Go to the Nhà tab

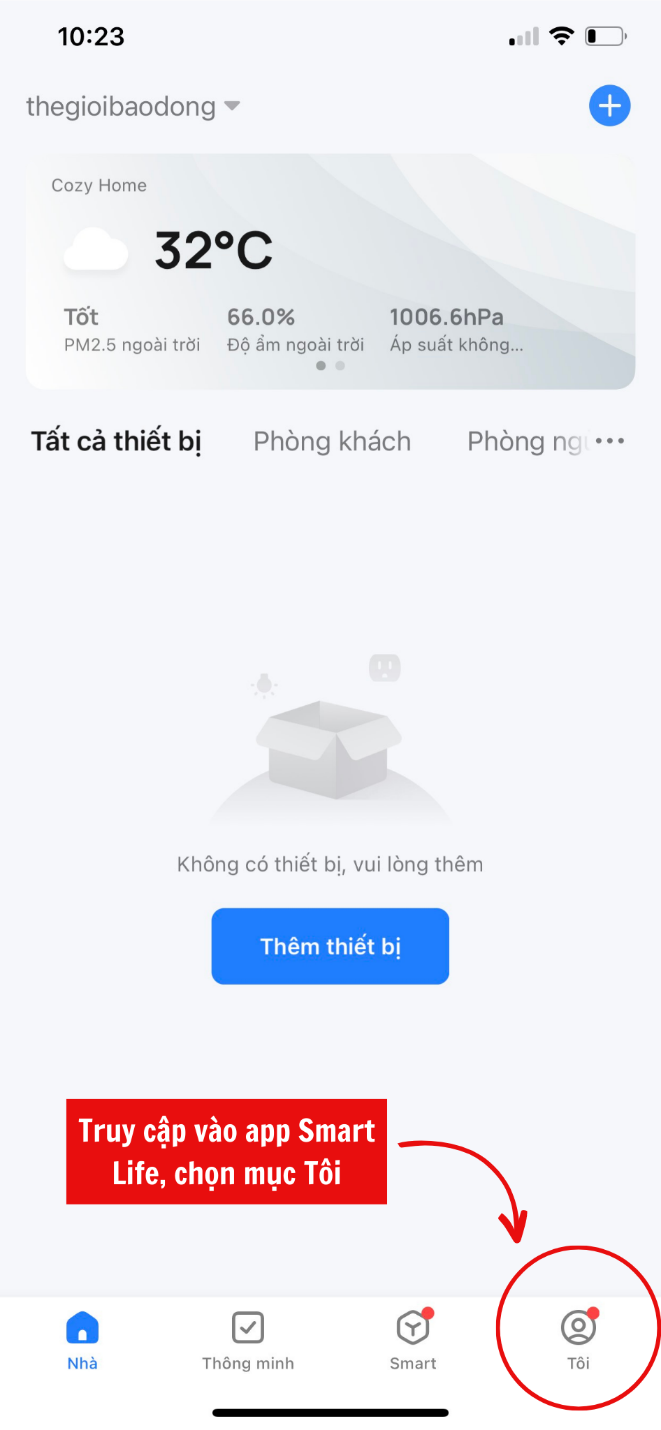[x=82, y=1341]
